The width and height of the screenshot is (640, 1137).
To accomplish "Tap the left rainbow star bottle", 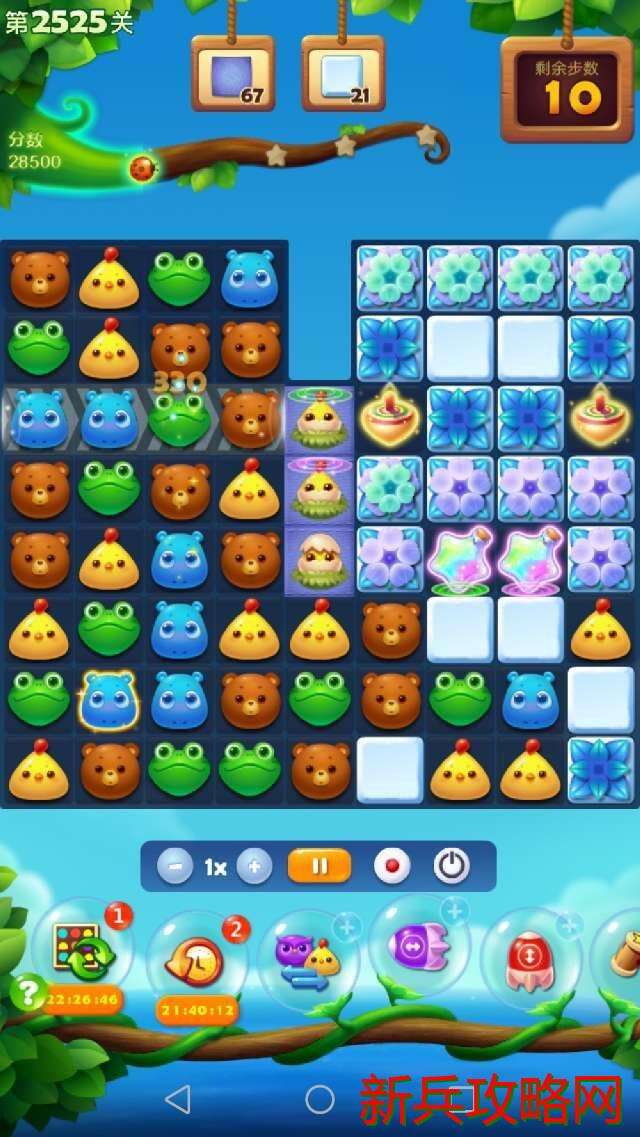I will 460,559.
